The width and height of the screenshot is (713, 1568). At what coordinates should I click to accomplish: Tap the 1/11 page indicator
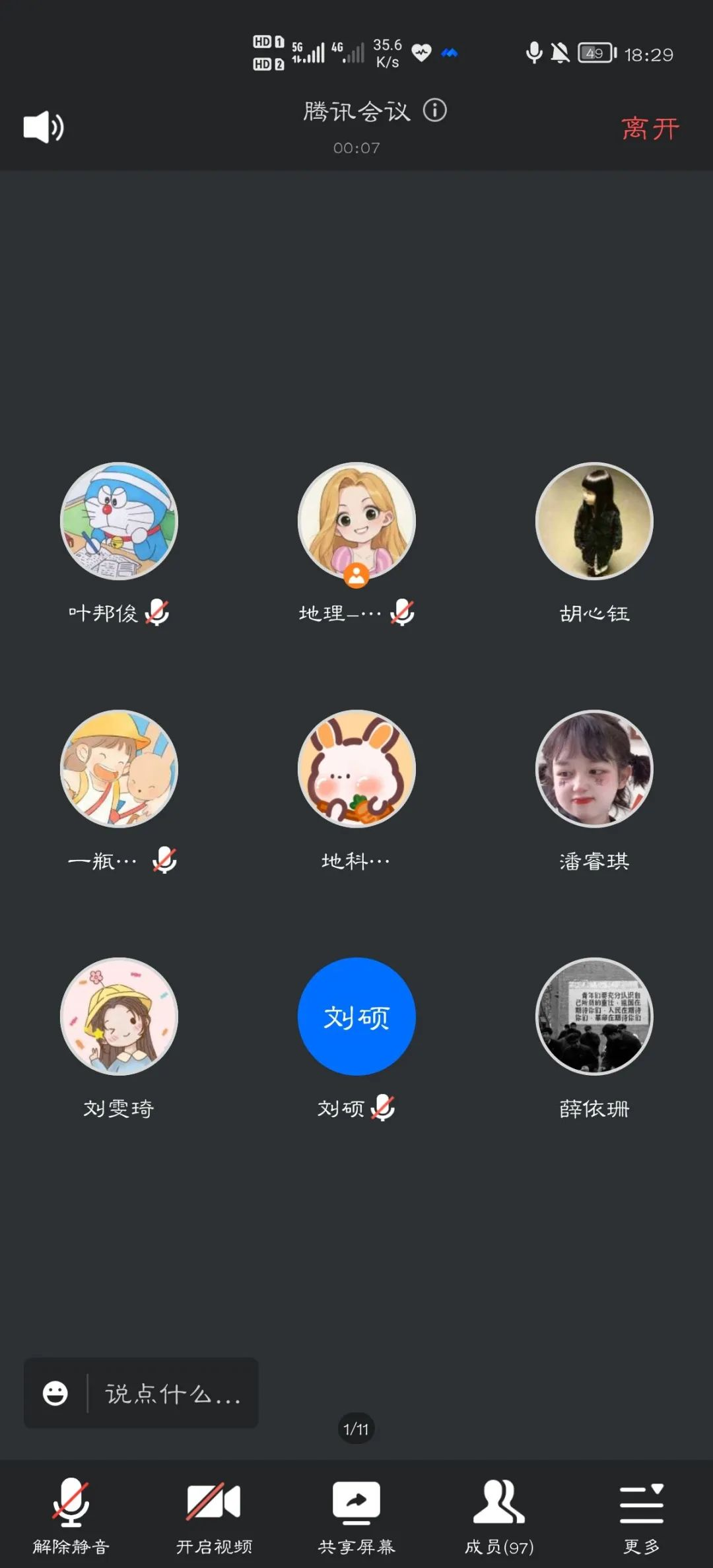pos(356,1429)
